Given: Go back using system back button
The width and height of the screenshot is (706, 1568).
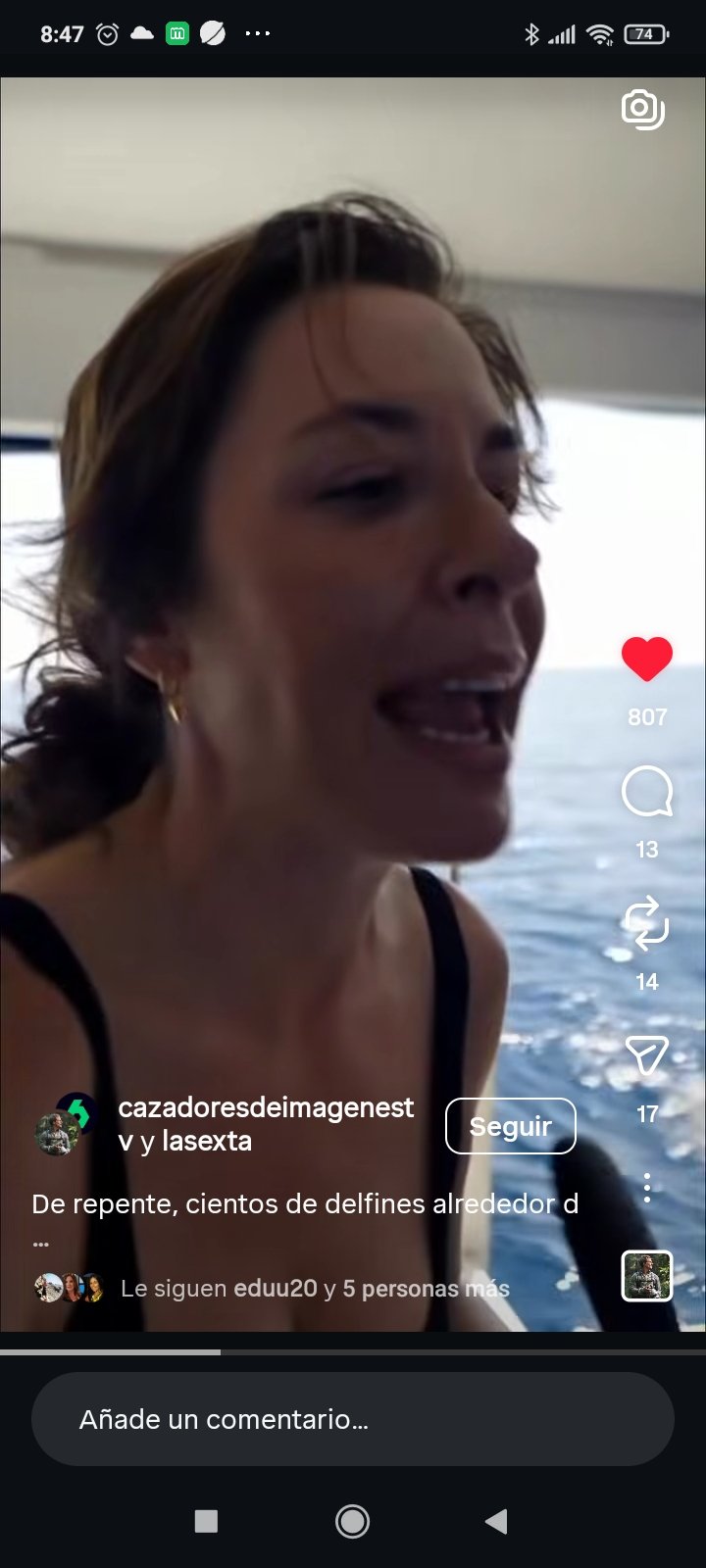Looking at the screenshot, I should 496,1521.
